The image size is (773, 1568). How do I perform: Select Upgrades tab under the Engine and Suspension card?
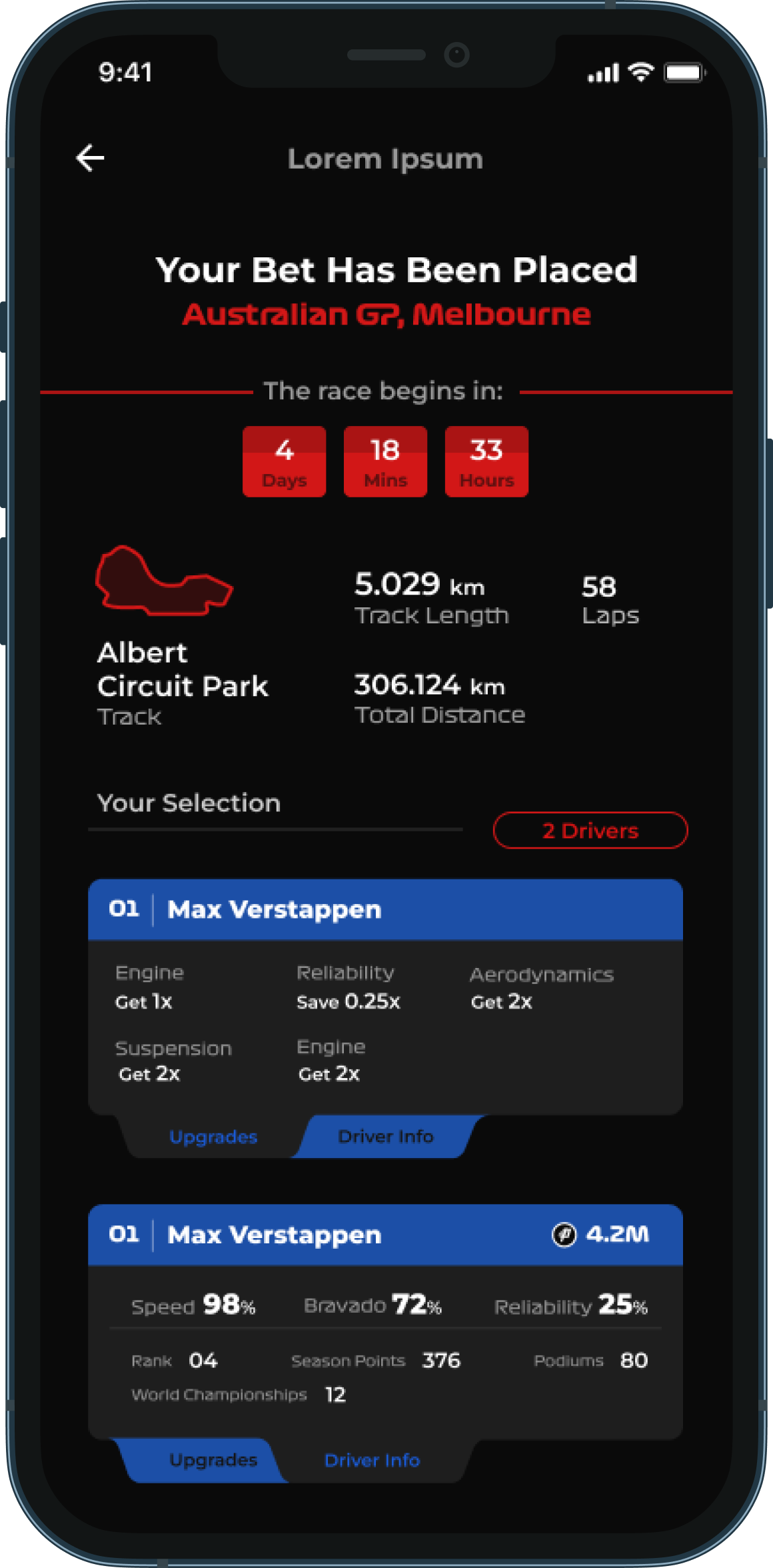[213, 1137]
